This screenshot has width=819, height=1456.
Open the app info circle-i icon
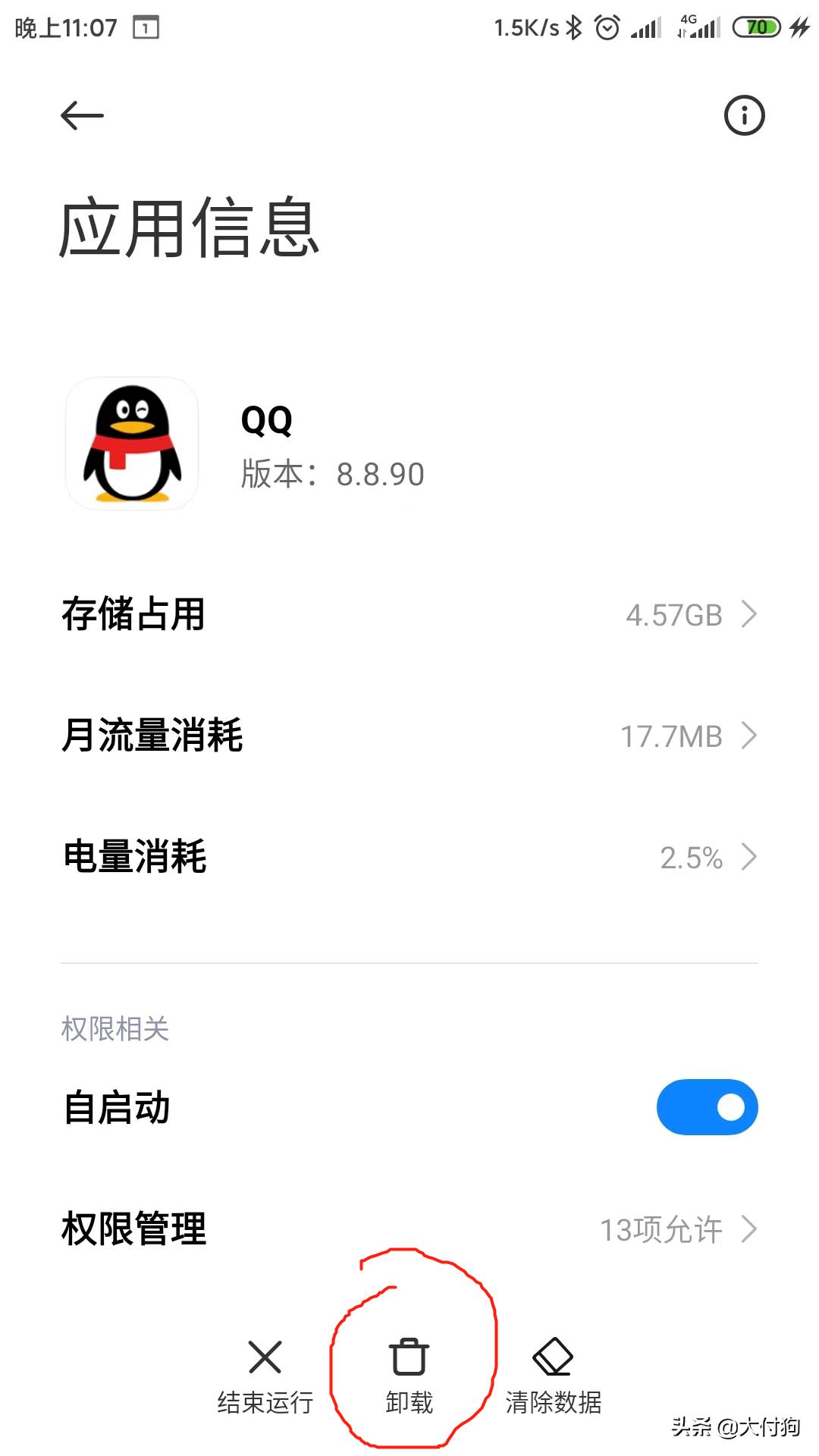click(743, 115)
